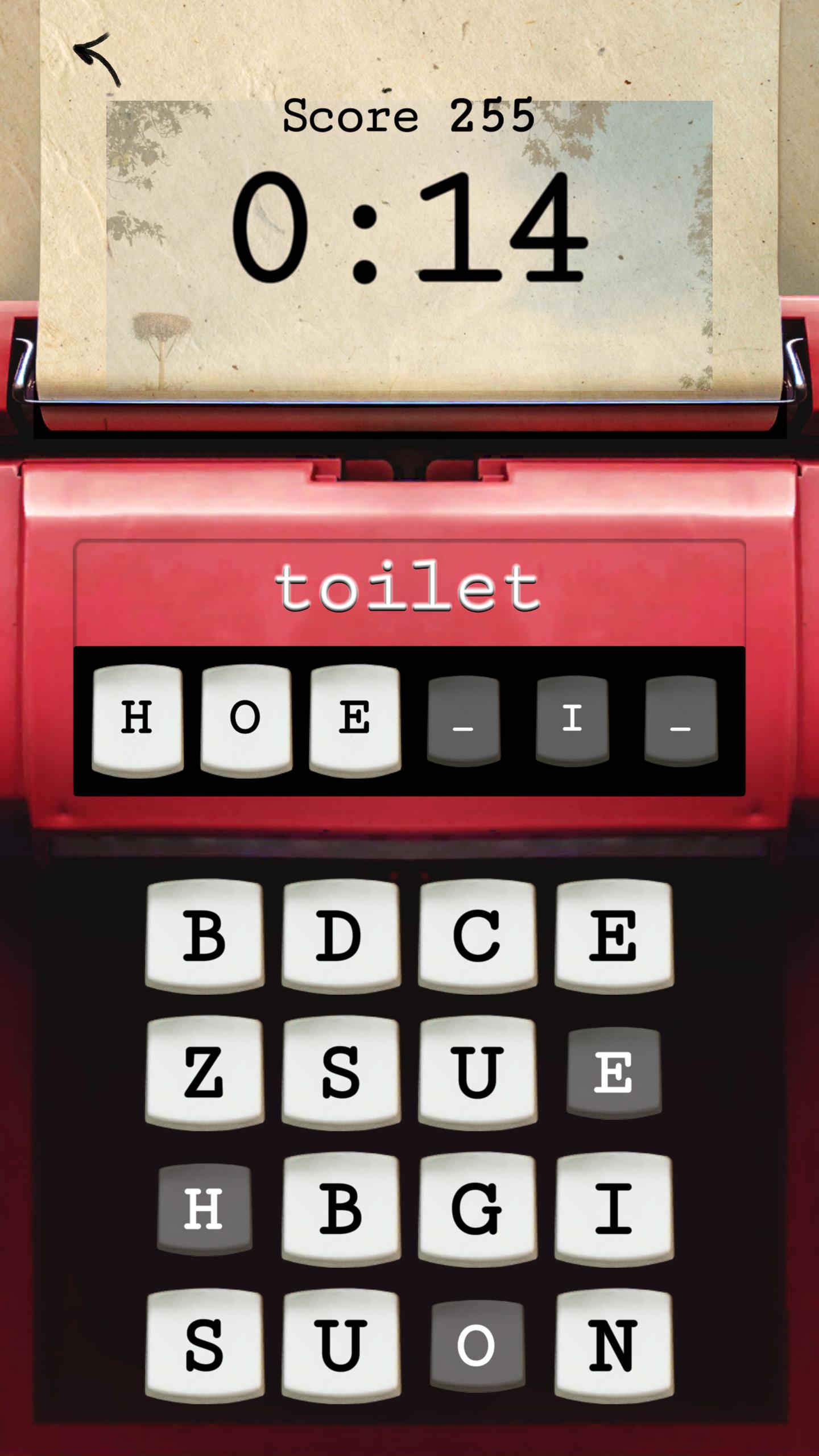The height and width of the screenshot is (1456, 819).
Task: Tap the N letter key
Action: tap(614, 1346)
